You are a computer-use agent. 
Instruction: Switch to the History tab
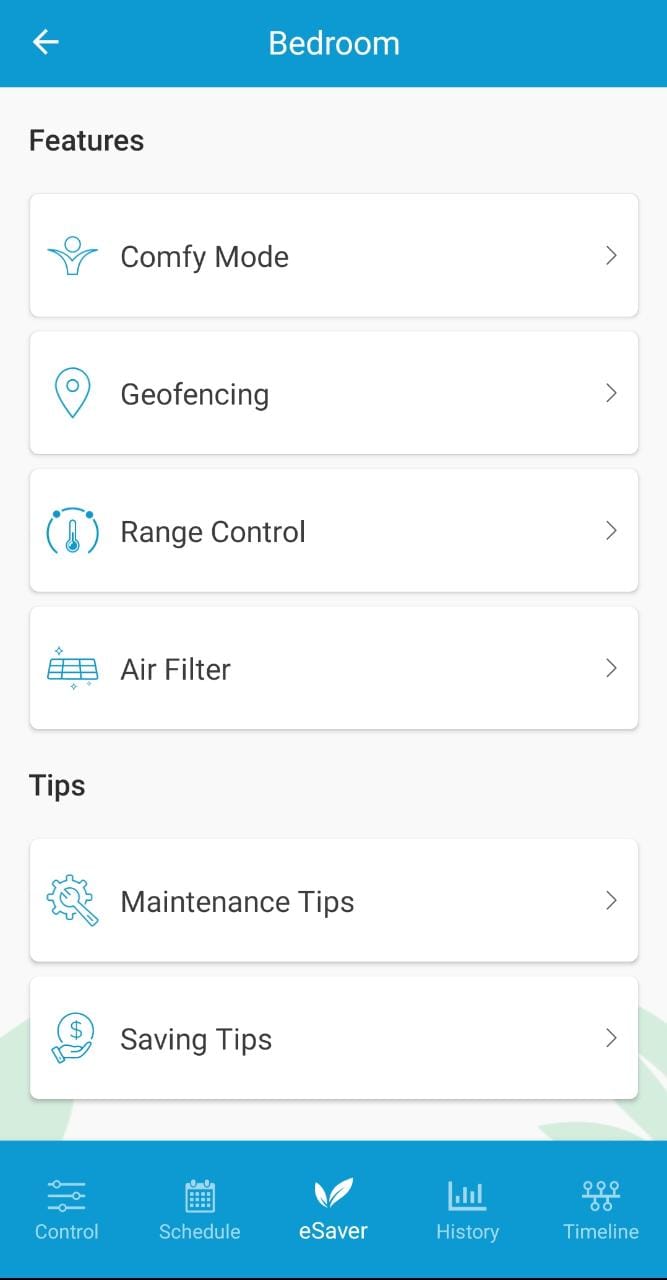coord(467,1209)
